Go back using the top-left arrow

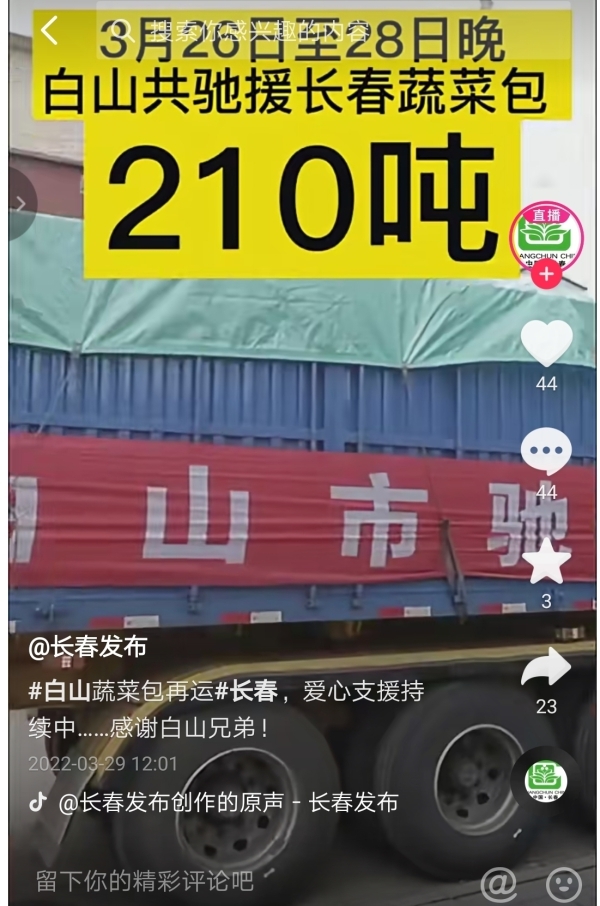[x=49, y=32]
